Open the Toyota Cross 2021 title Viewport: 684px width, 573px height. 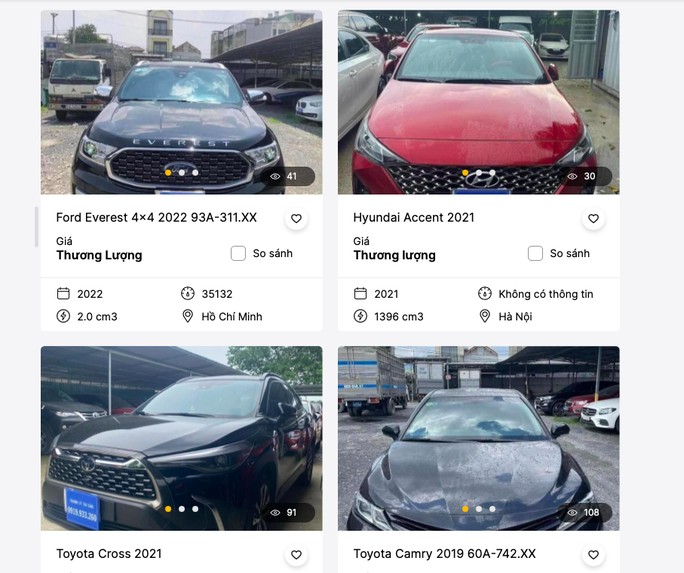[x=109, y=554]
